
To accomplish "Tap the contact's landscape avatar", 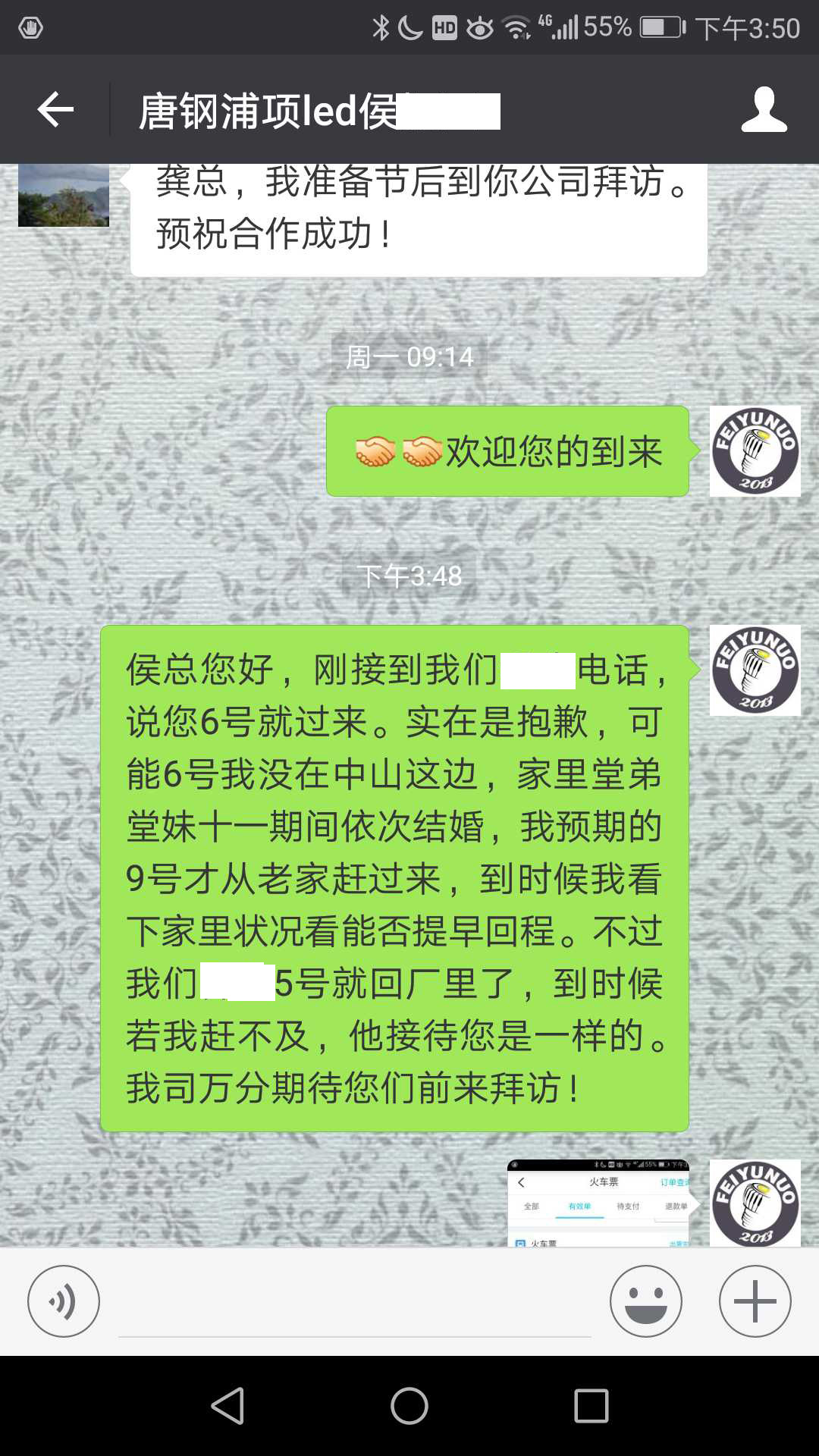I will (x=64, y=196).
